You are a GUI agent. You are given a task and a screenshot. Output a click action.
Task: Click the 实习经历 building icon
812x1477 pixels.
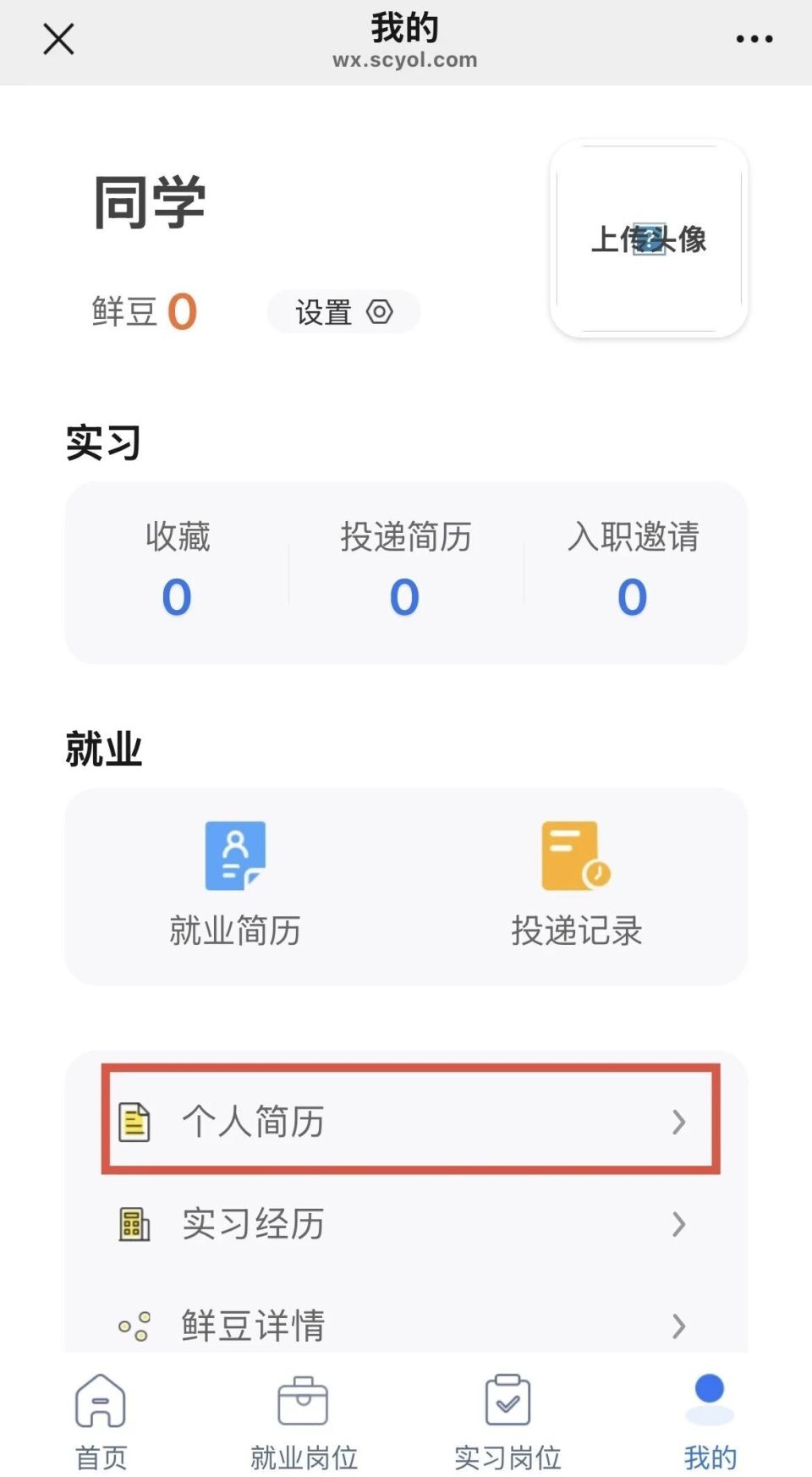tap(134, 1222)
